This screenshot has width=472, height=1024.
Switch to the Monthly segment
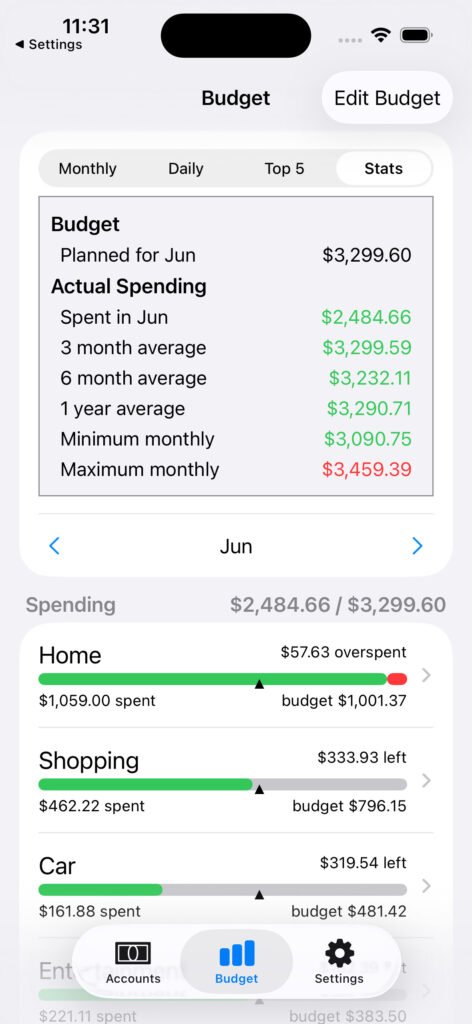(x=87, y=168)
